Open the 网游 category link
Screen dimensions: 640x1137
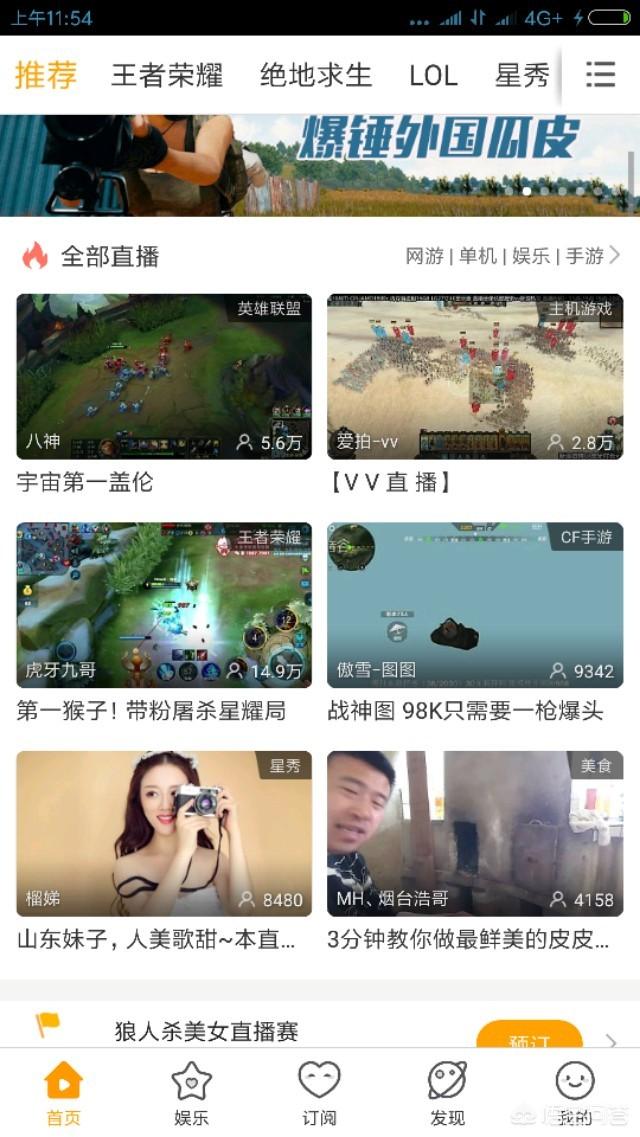coord(425,256)
